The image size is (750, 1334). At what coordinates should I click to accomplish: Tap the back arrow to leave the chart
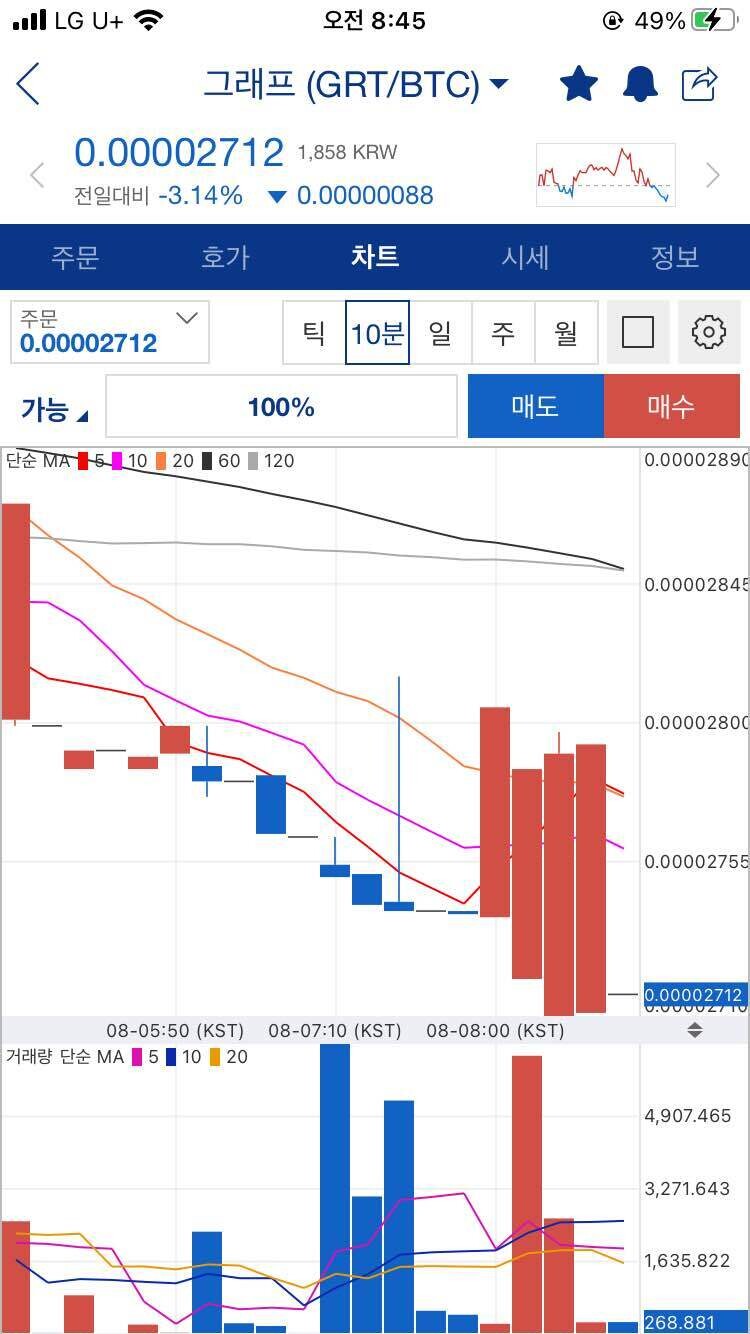click(x=28, y=85)
